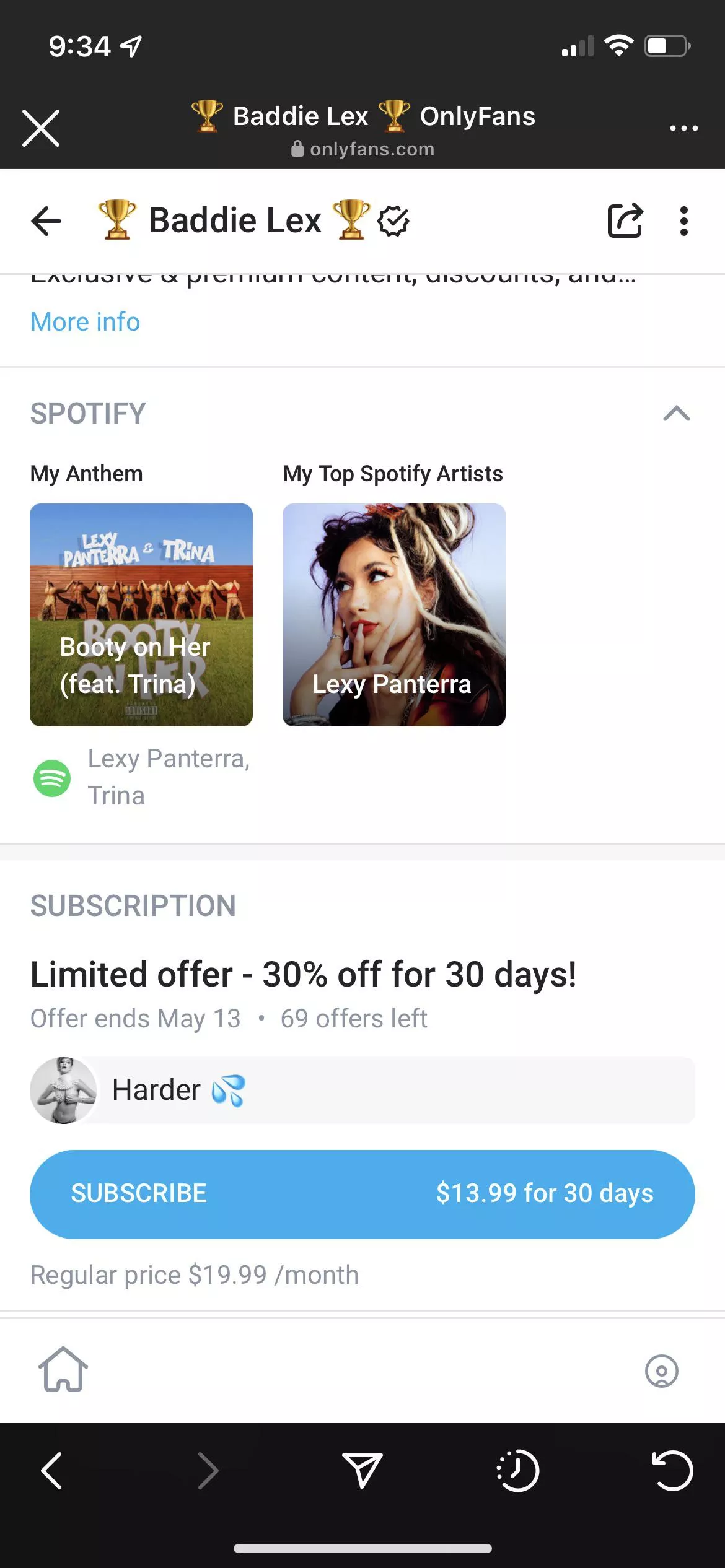Viewport: 725px width, 1568px height.
Task: Subscribe for $13.99 for 30 days
Action: (x=362, y=1193)
